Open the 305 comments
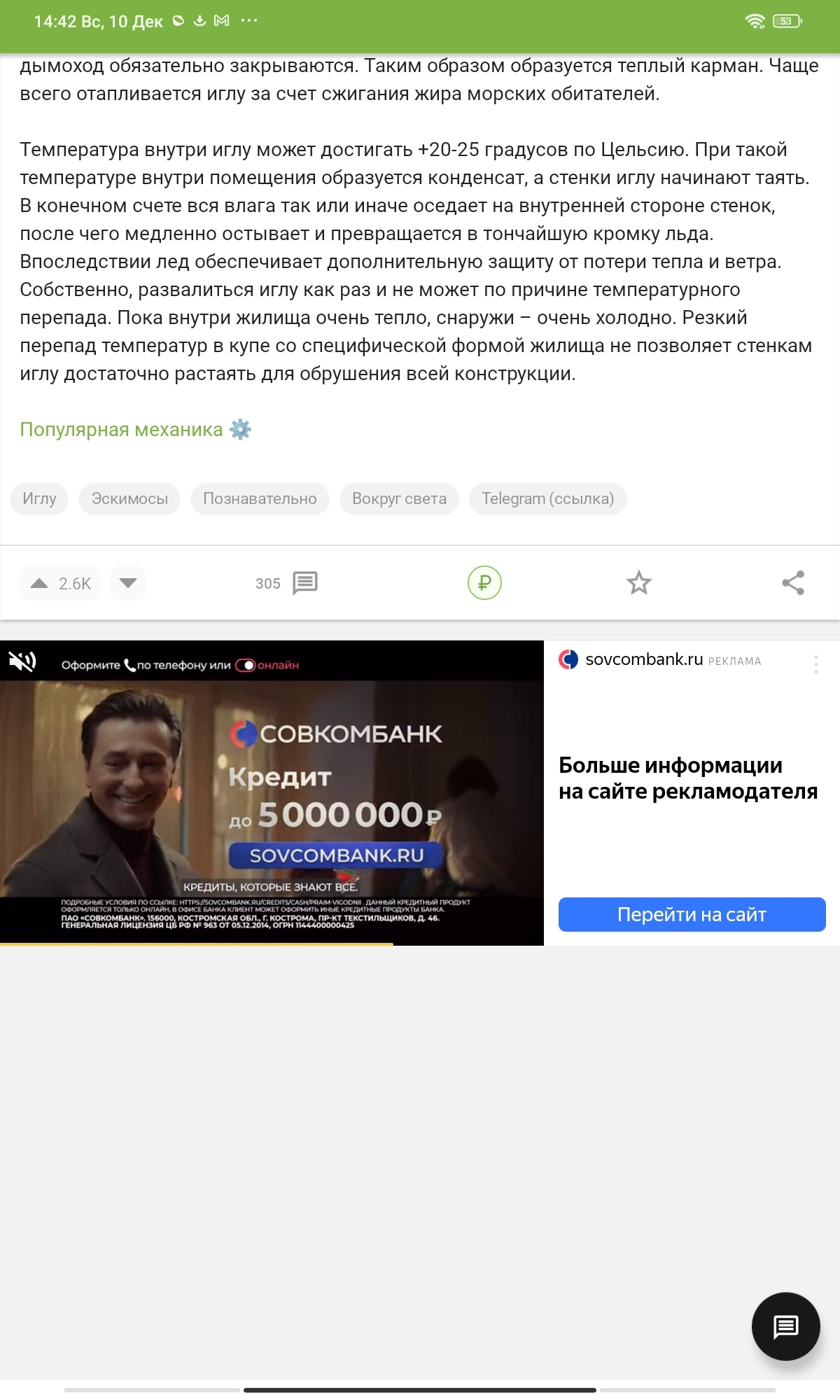The height and width of the screenshot is (1400, 840). coord(287,583)
